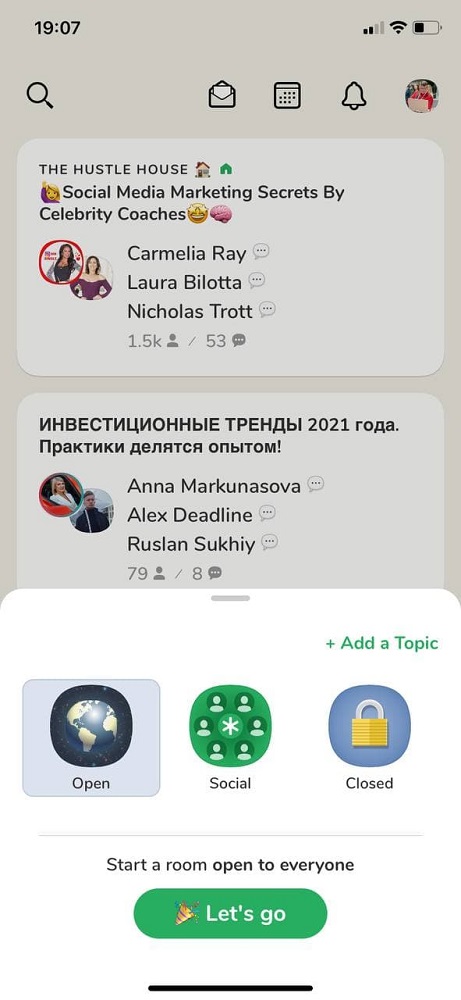Open the invites envelope icon
Screen dimensions: 461x1000
(x=222, y=96)
